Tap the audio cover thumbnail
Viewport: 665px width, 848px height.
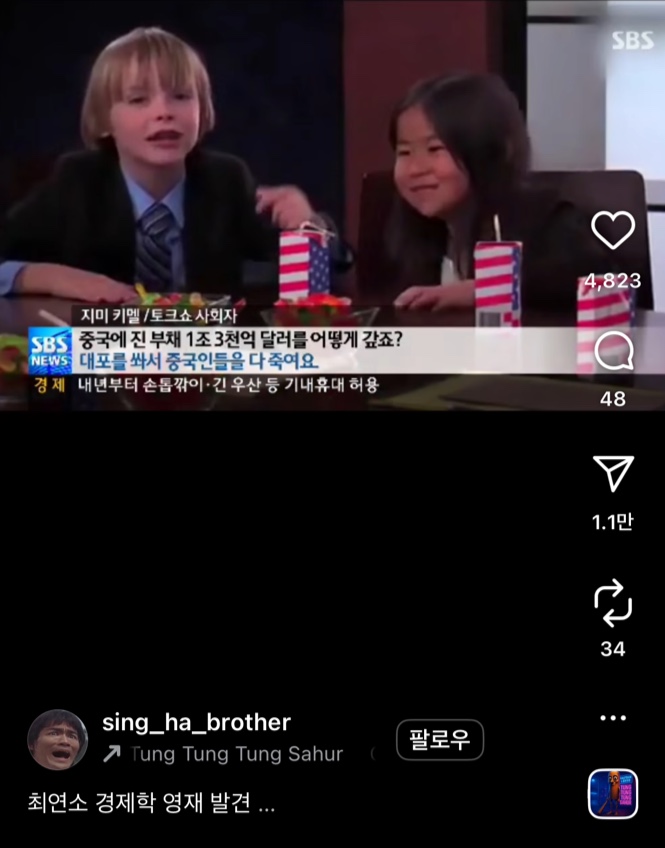point(613,794)
